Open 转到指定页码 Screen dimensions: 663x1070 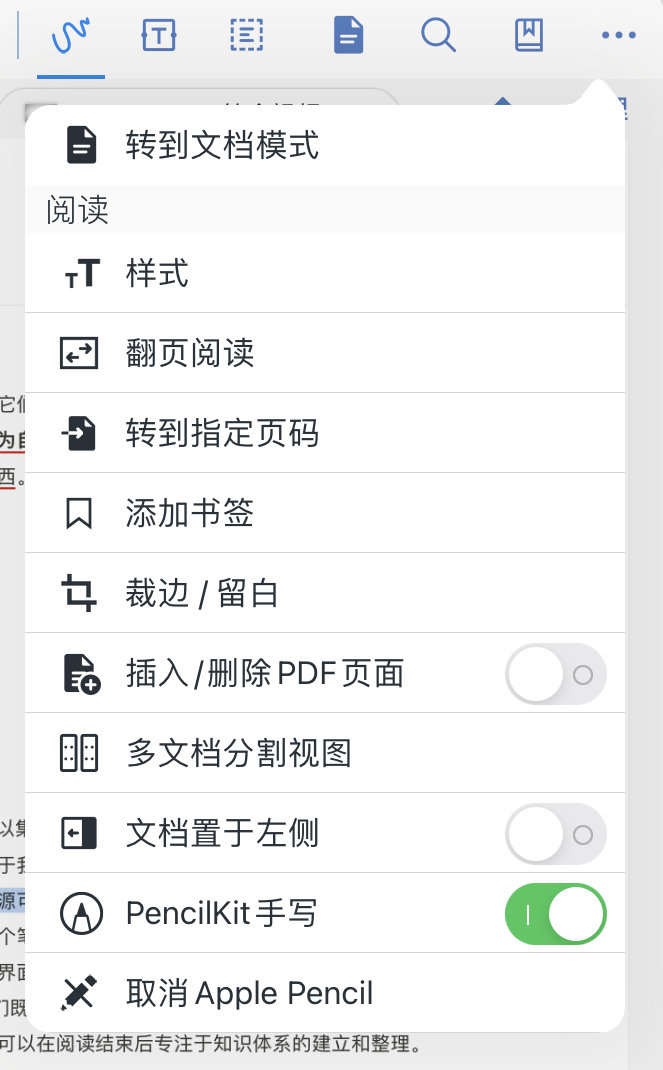coord(325,433)
